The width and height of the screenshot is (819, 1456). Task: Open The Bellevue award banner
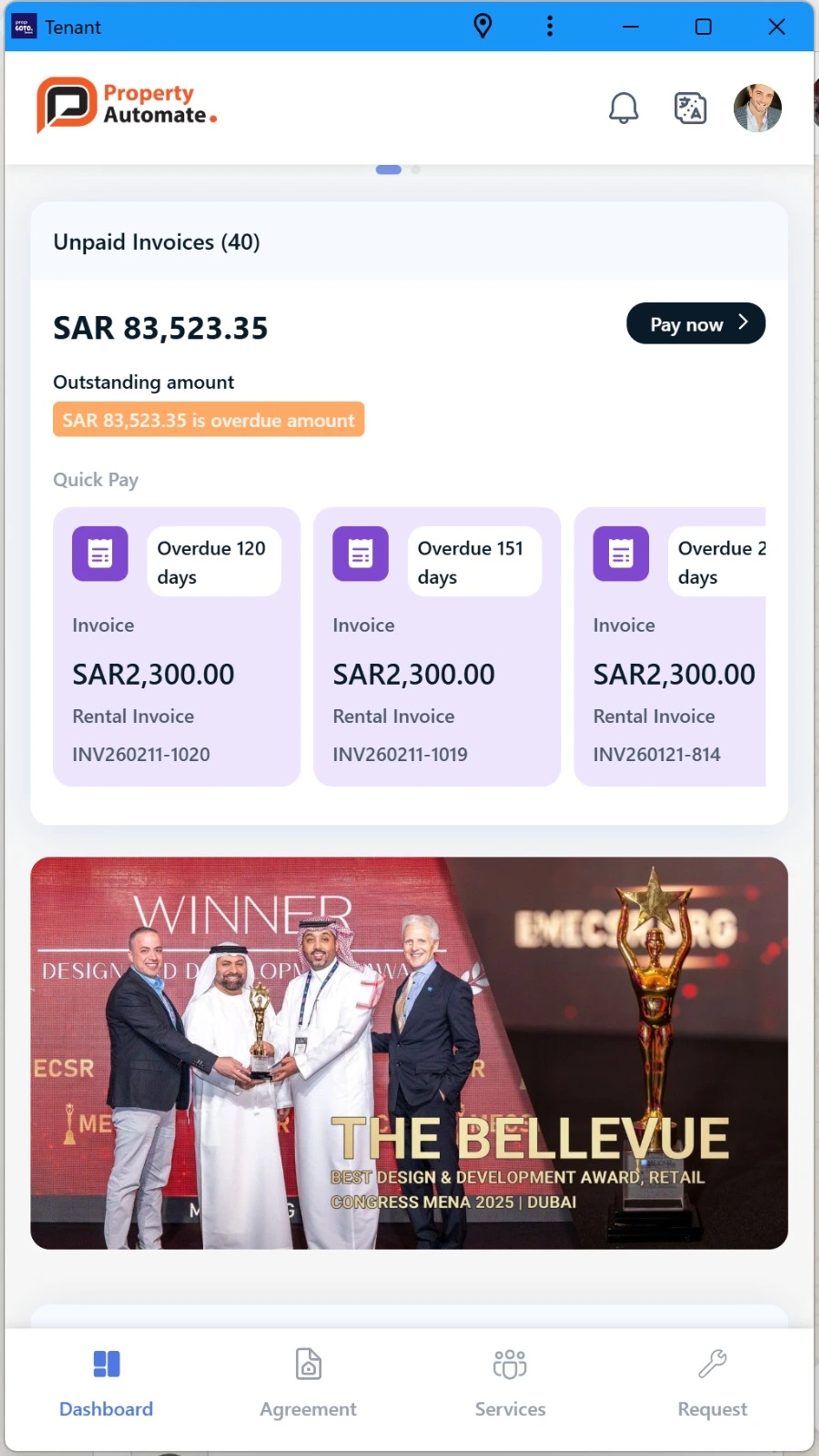coord(408,1053)
